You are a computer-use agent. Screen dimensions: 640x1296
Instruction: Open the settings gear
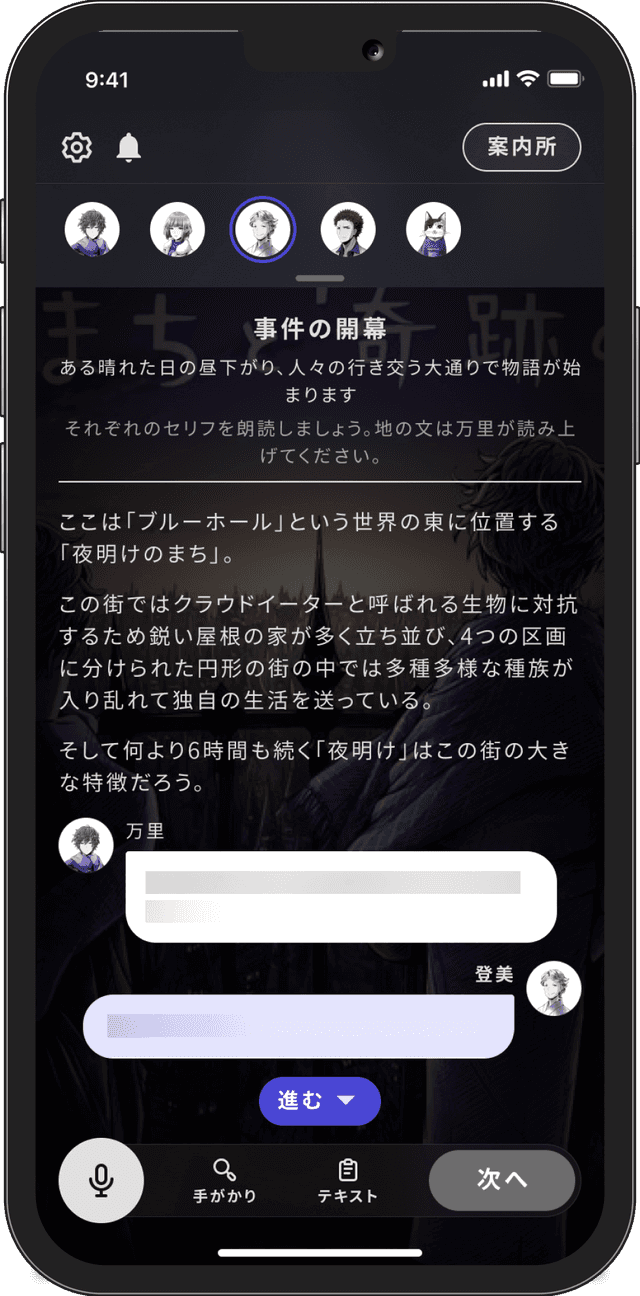click(77, 148)
